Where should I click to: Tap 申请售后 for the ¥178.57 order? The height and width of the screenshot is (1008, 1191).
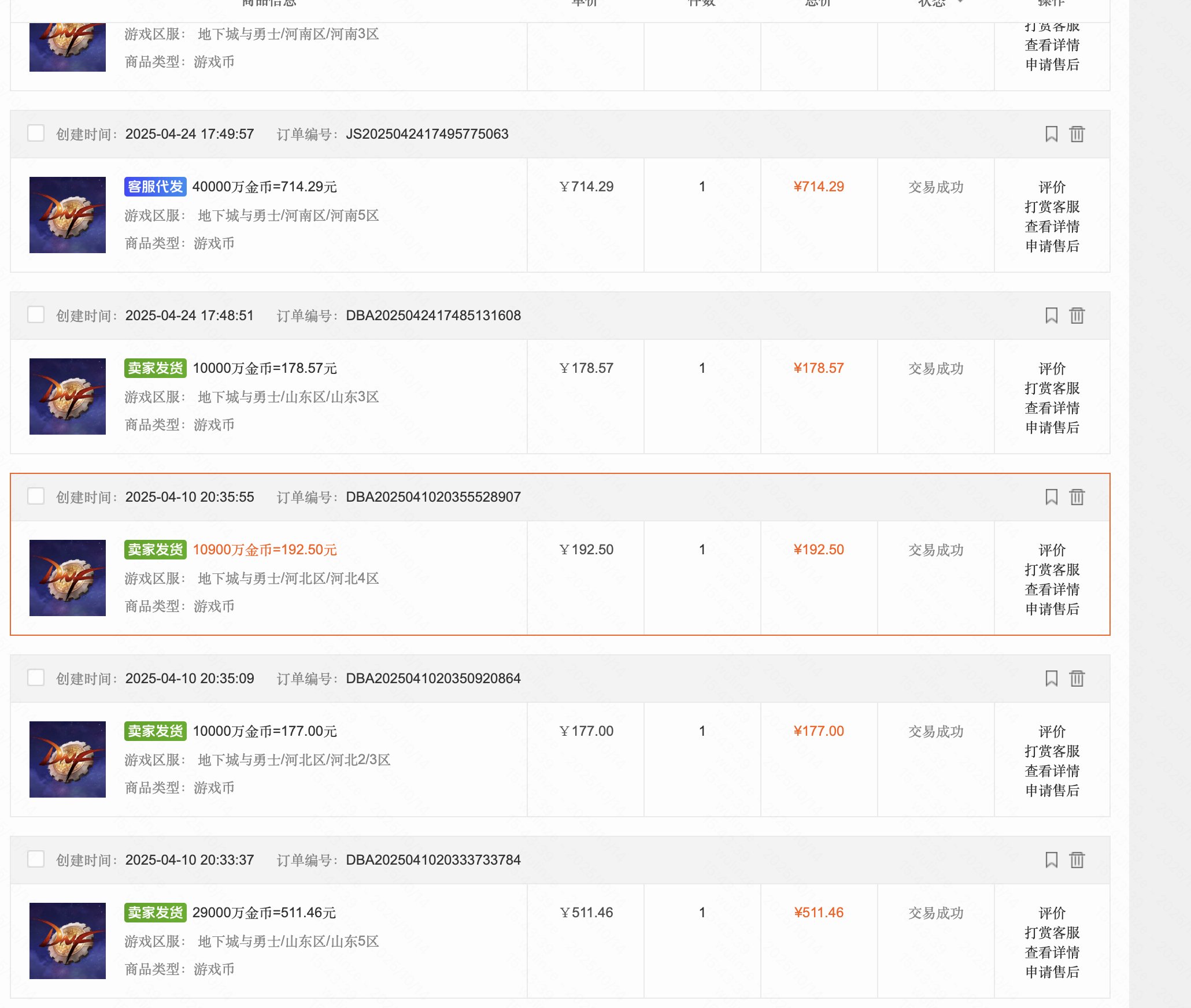(1052, 428)
